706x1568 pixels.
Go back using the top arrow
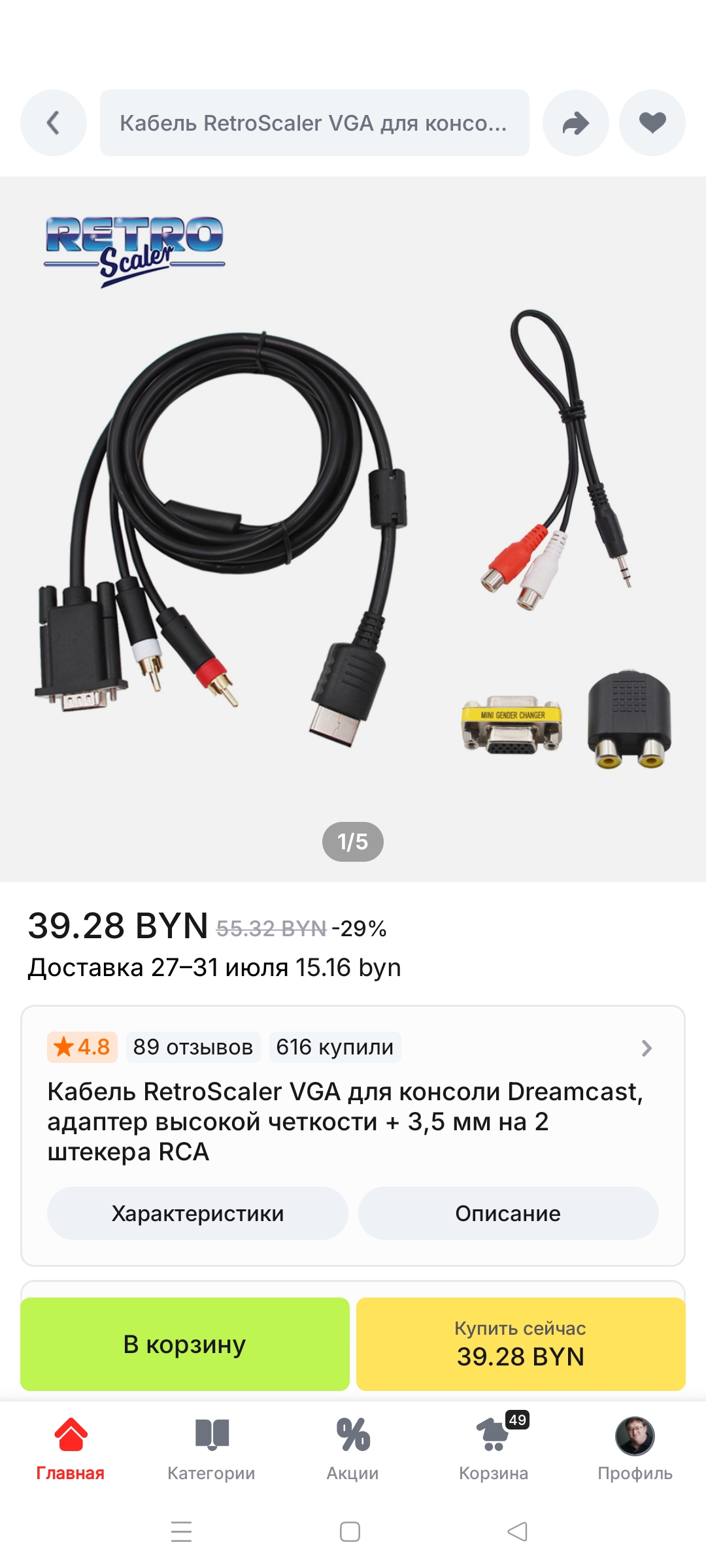pyautogui.click(x=54, y=123)
